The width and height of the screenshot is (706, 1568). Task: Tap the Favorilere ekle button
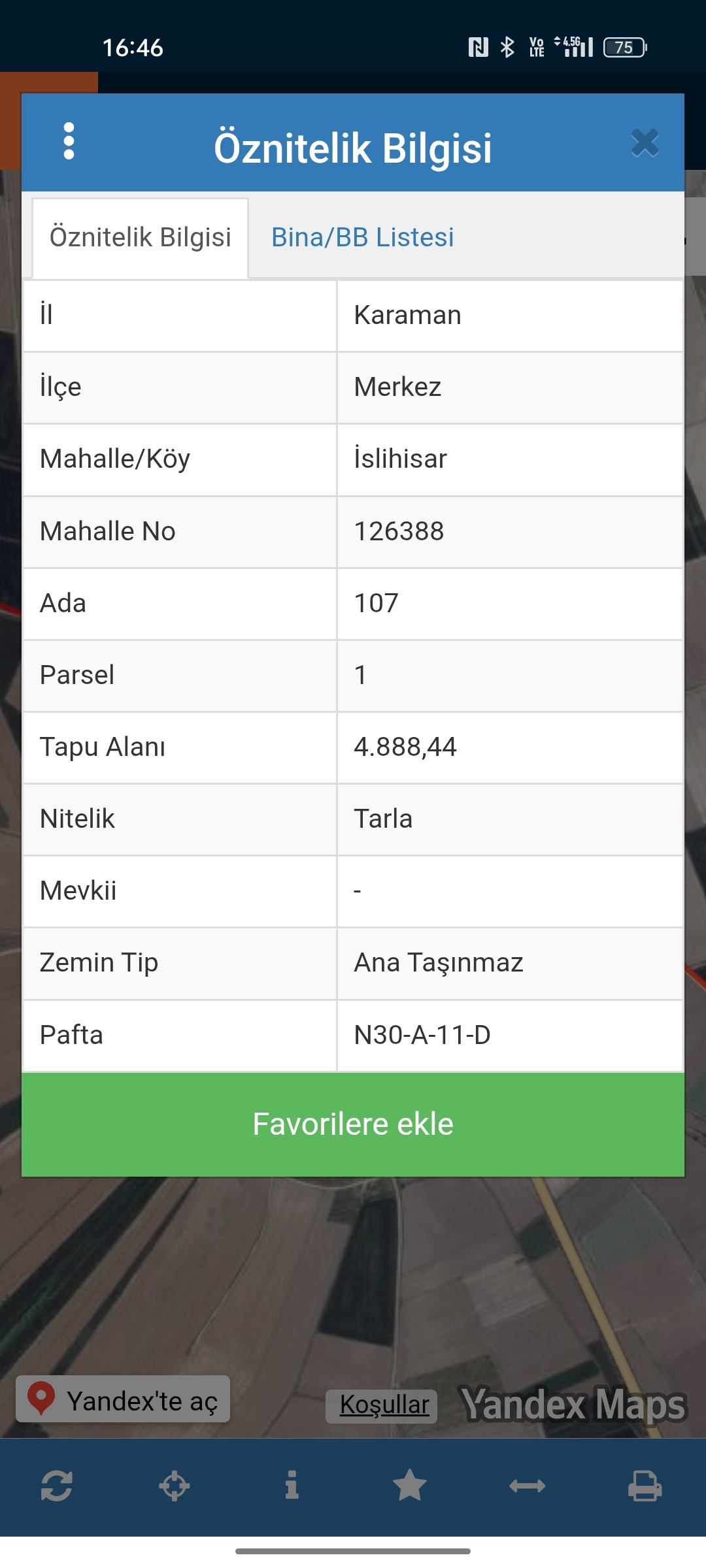point(353,1124)
